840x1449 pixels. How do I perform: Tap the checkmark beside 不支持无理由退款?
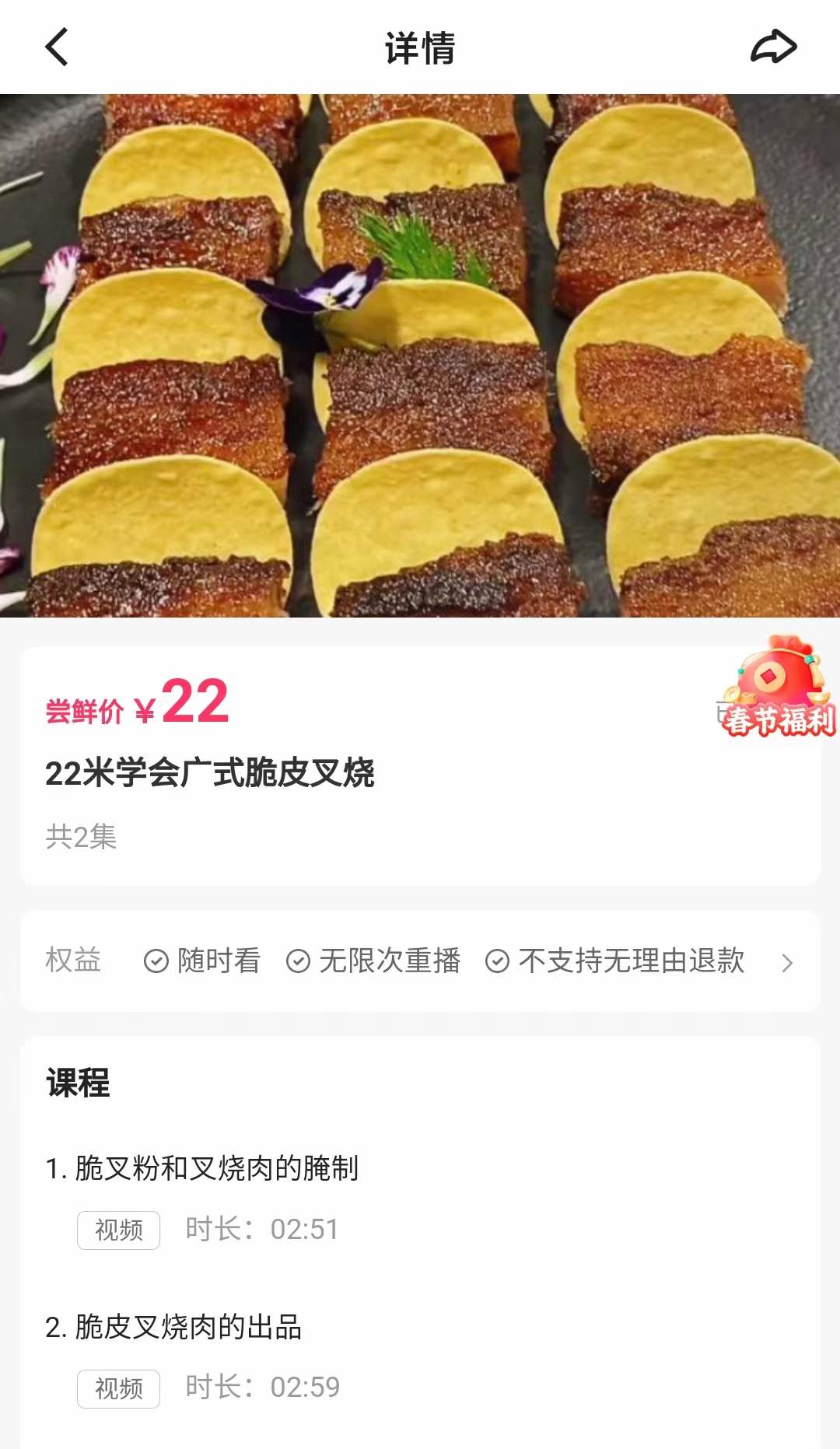(x=495, y=961)
